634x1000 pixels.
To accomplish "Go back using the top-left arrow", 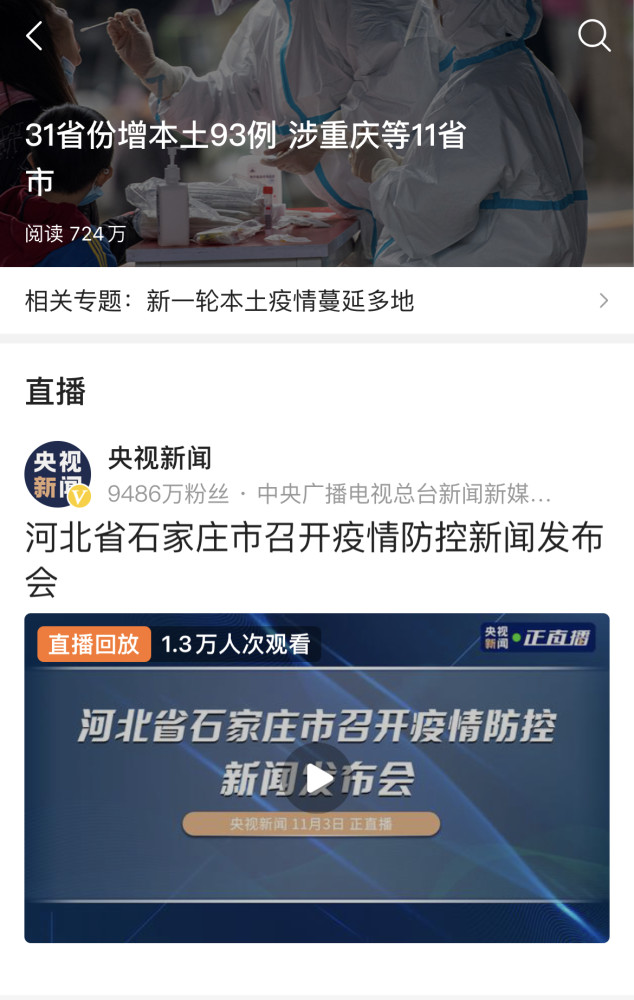I will coord(34,37).
